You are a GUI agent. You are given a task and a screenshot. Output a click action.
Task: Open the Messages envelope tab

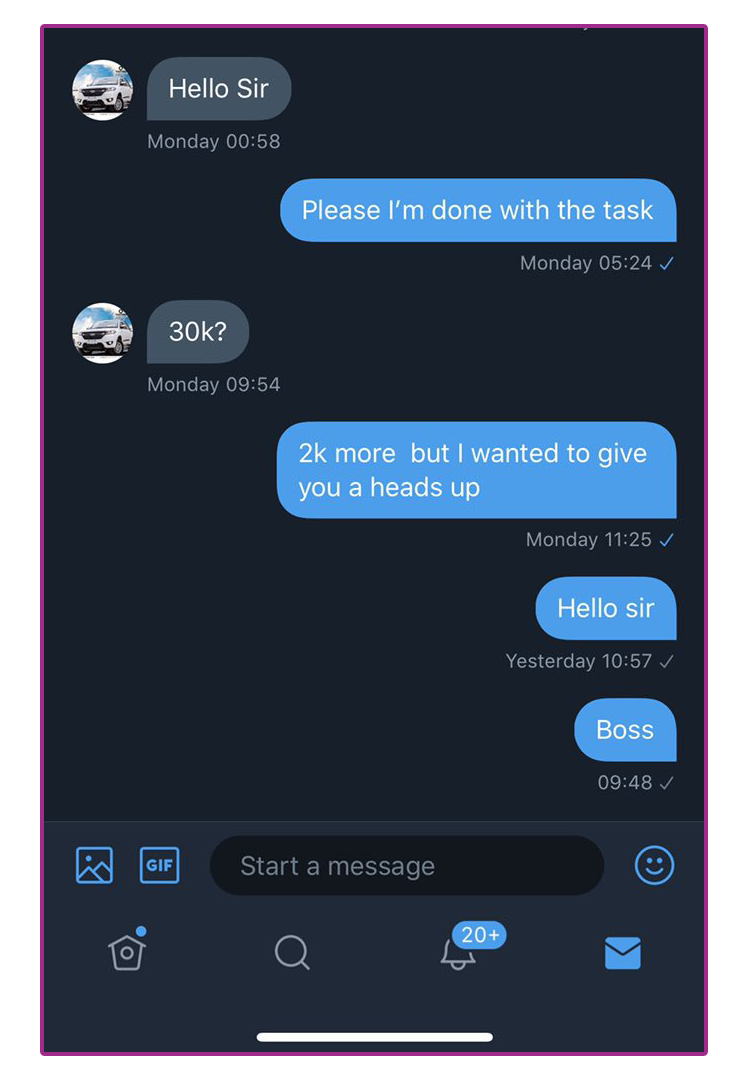tap(622, 953)
